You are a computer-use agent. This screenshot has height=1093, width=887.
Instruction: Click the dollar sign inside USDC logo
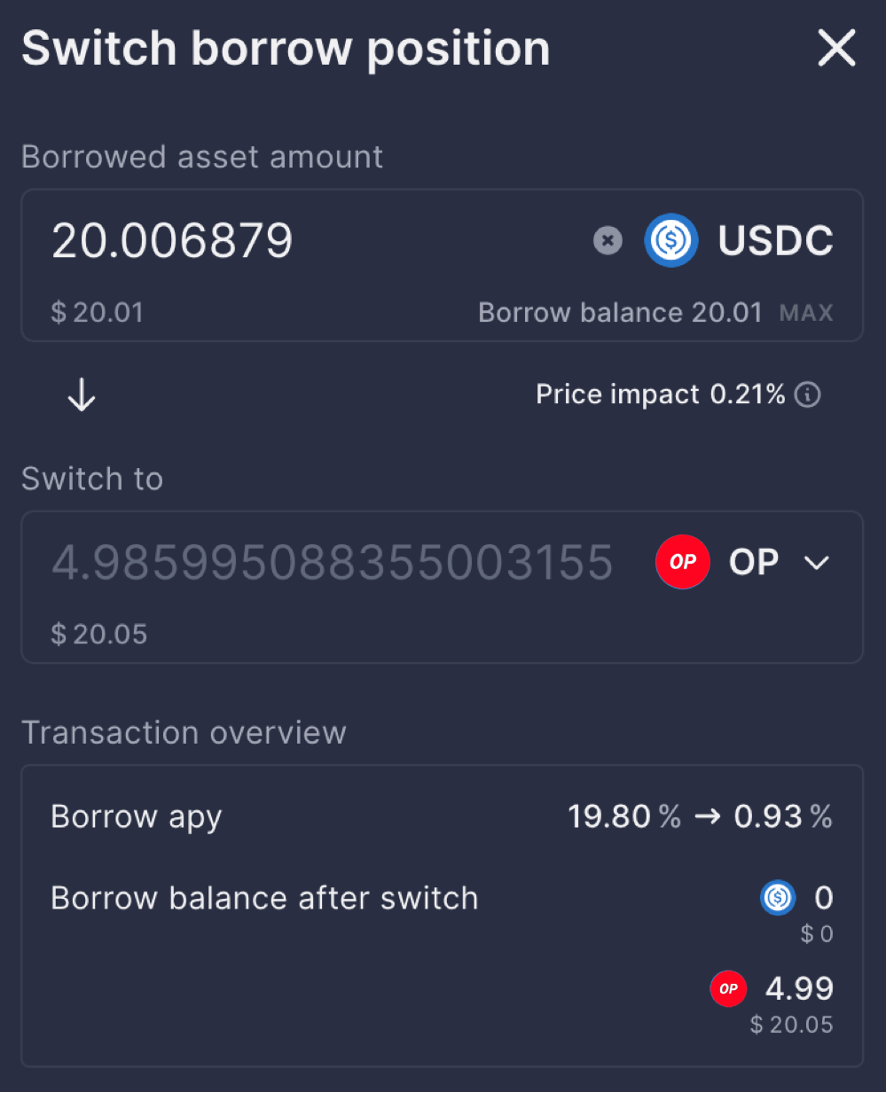point(671,240)
